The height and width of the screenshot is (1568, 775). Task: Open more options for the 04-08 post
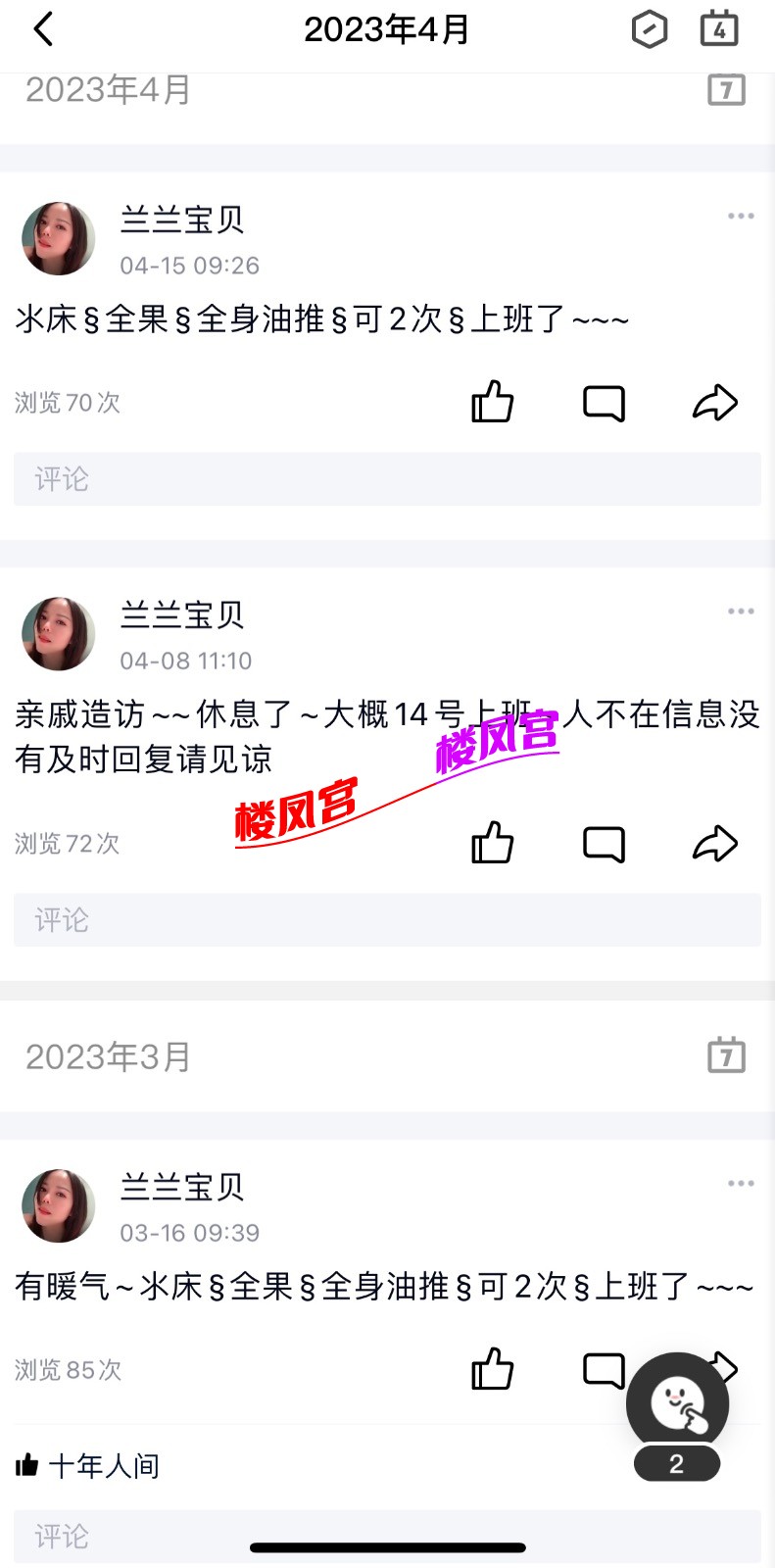(x=741, y=612)
